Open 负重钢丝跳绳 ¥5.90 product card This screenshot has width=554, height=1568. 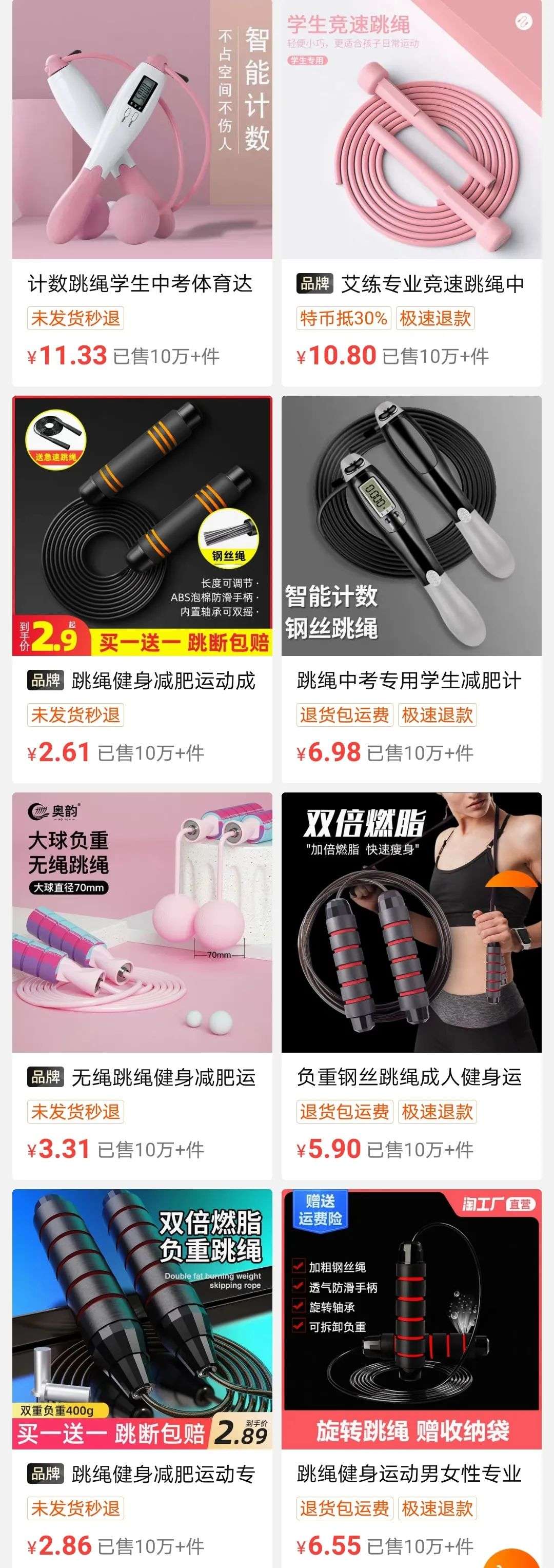[x=411, y=922]
